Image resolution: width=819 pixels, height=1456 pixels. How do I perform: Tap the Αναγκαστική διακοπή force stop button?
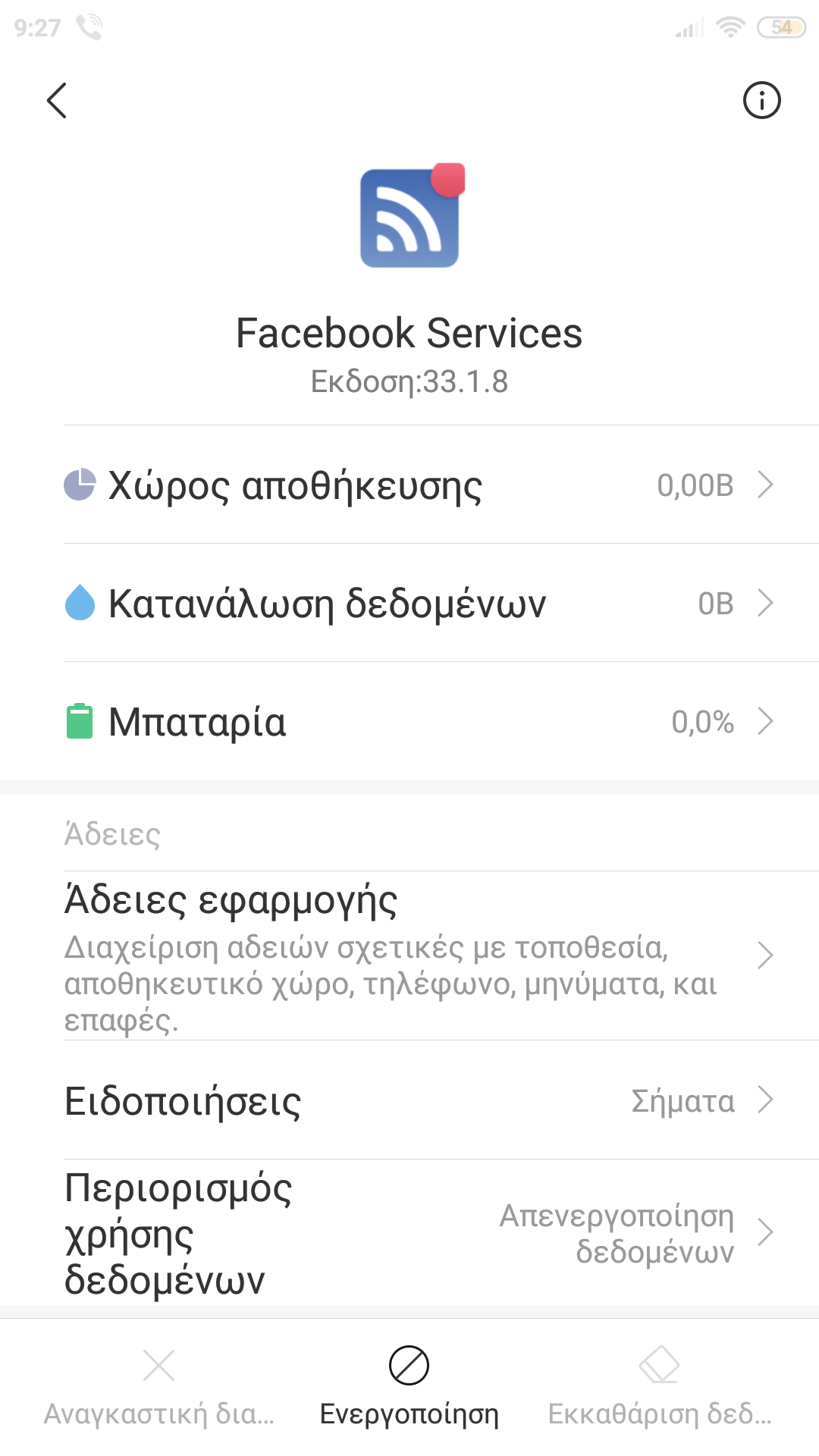click(159, 1386)
